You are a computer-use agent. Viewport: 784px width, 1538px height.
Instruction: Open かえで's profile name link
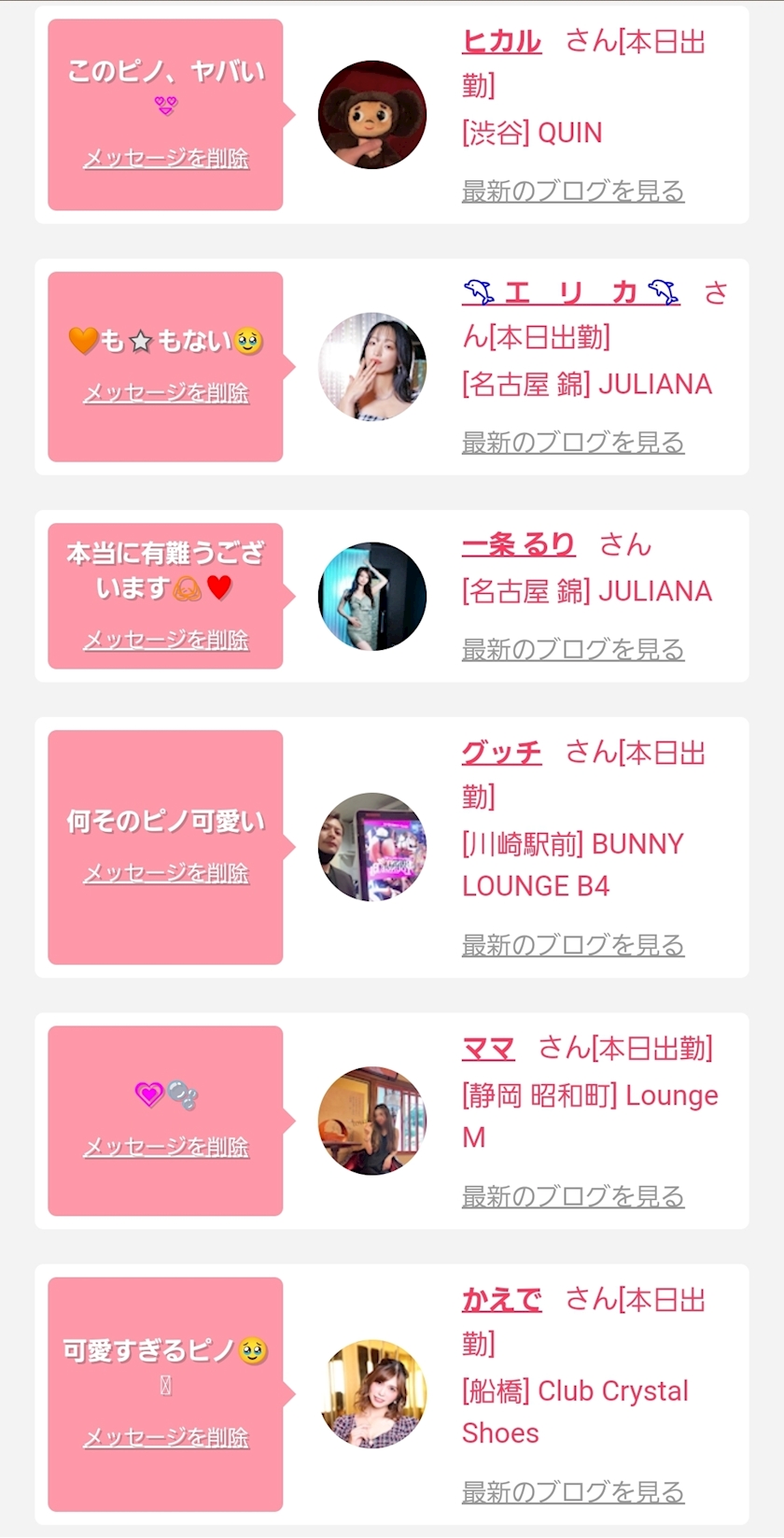[x=501, y=1300]
